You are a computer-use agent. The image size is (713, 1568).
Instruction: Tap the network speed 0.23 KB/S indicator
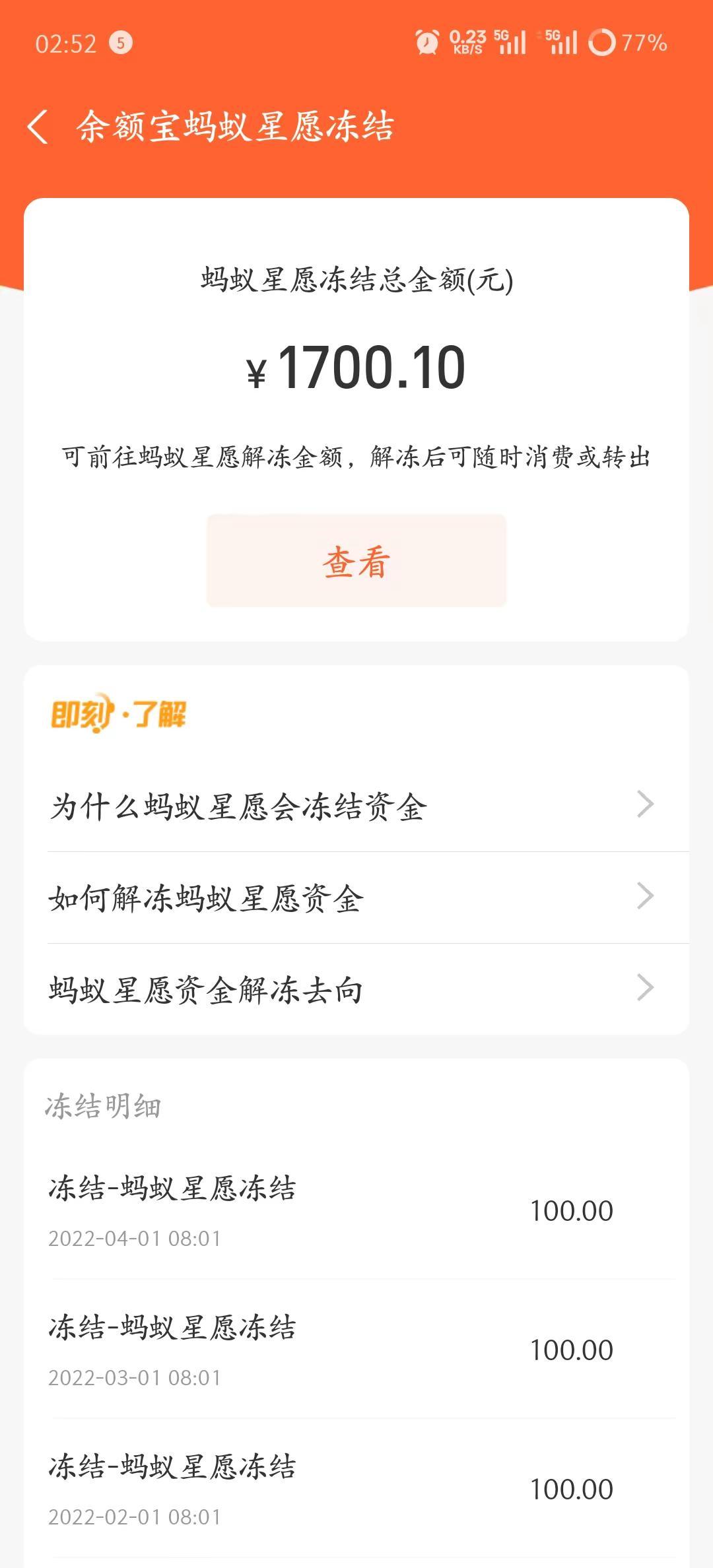click(466, 41)
